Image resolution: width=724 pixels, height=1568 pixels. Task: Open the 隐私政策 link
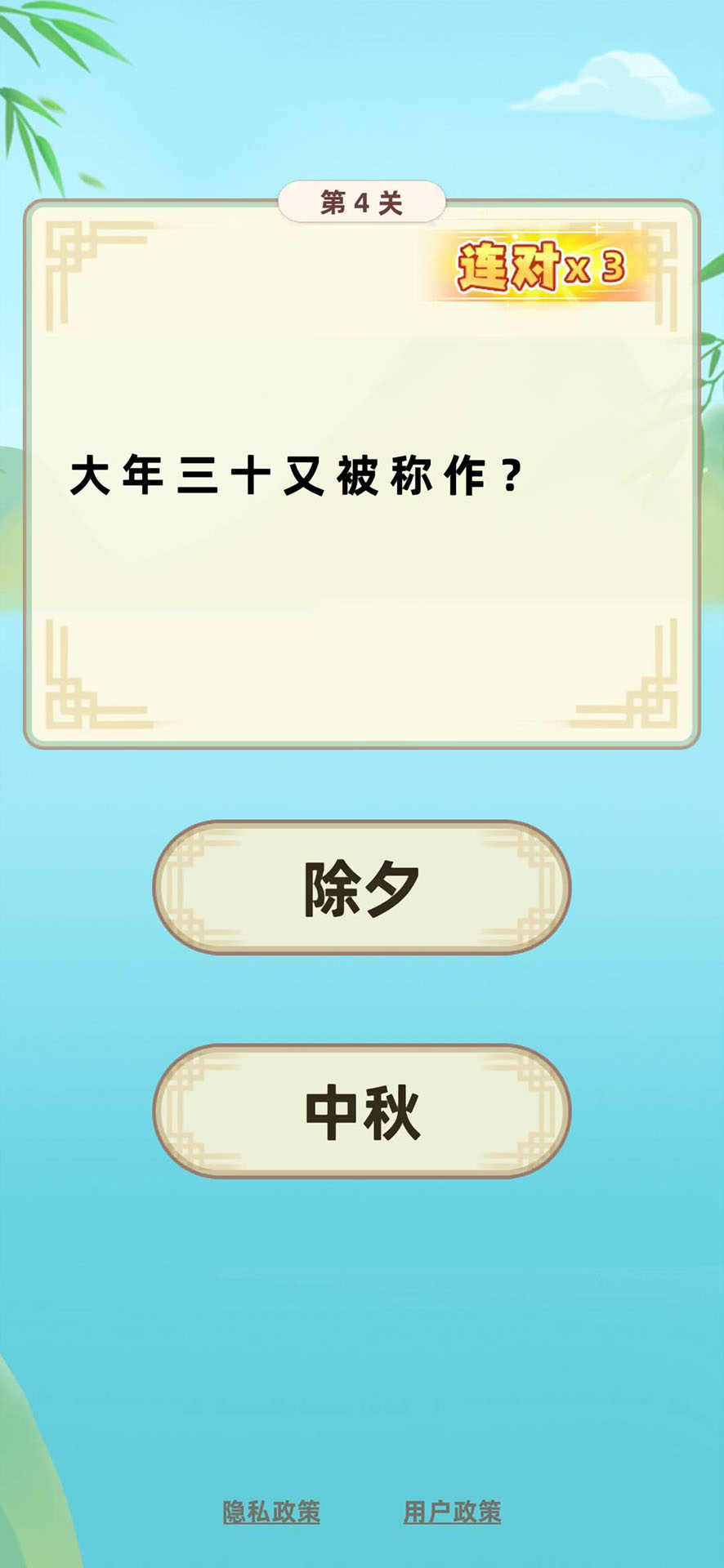point(271,1512)
